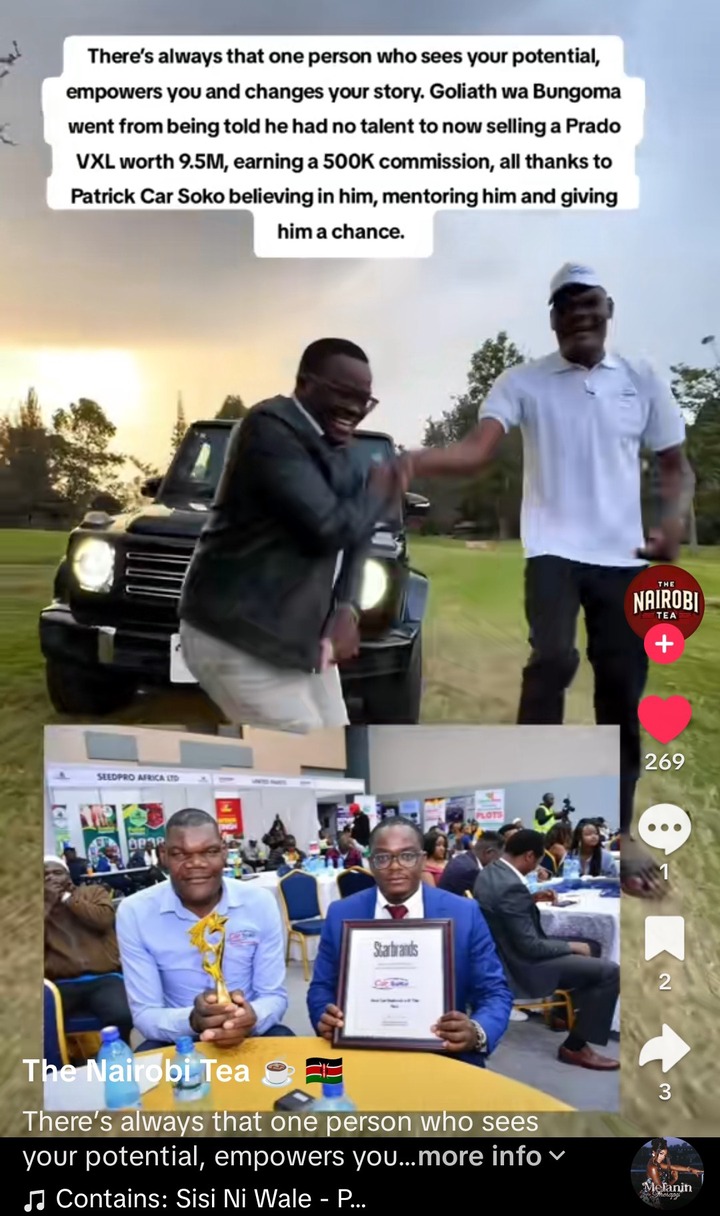The width and height of the screenshot is (720, 1216).
Task: Open The Nairobi Tea profile avatar
Action: click(x=664, y=600)
